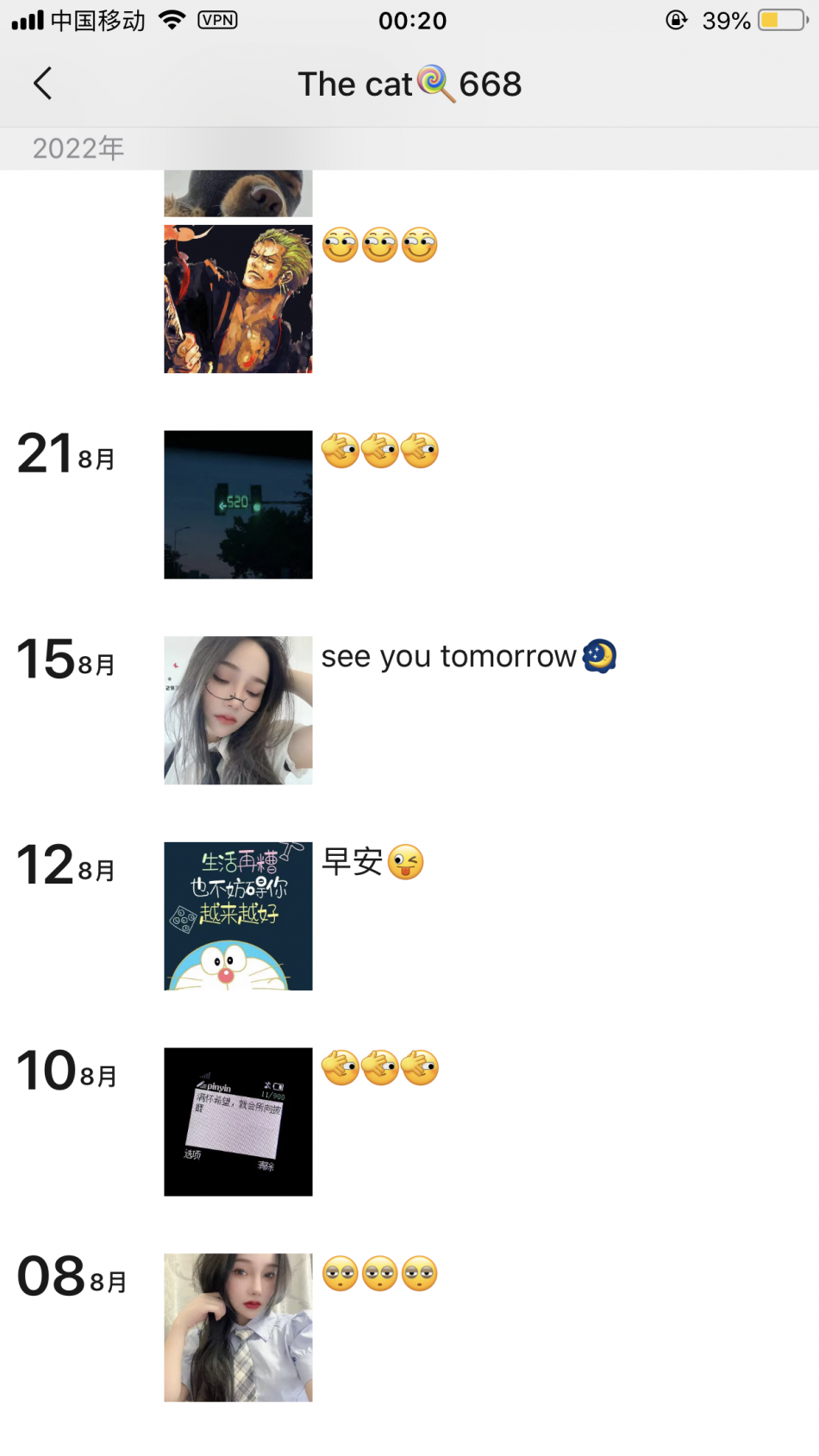819x1456 pixels.
Task: Open the 21 August traffic light post
Action: 238,504
